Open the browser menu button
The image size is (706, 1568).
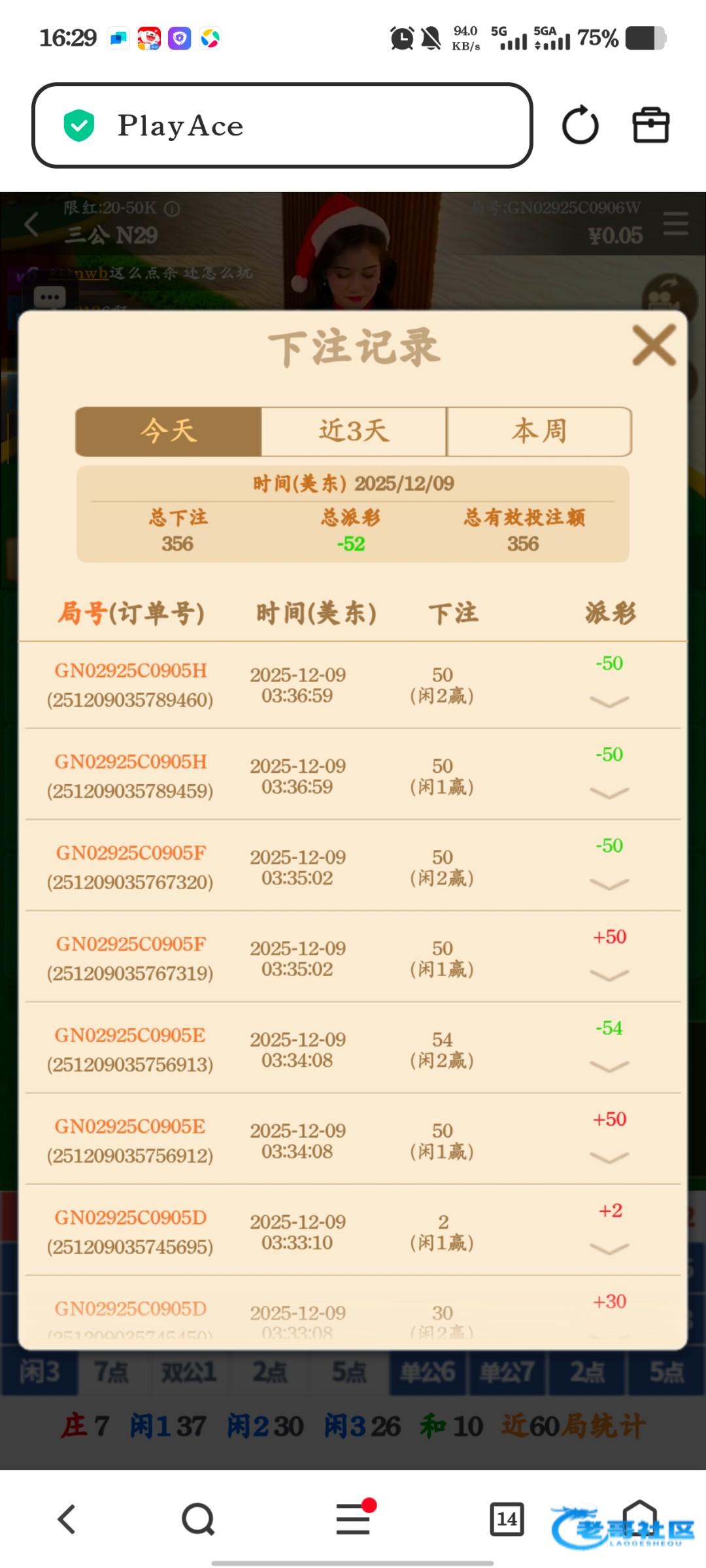tap(353, 1519)
